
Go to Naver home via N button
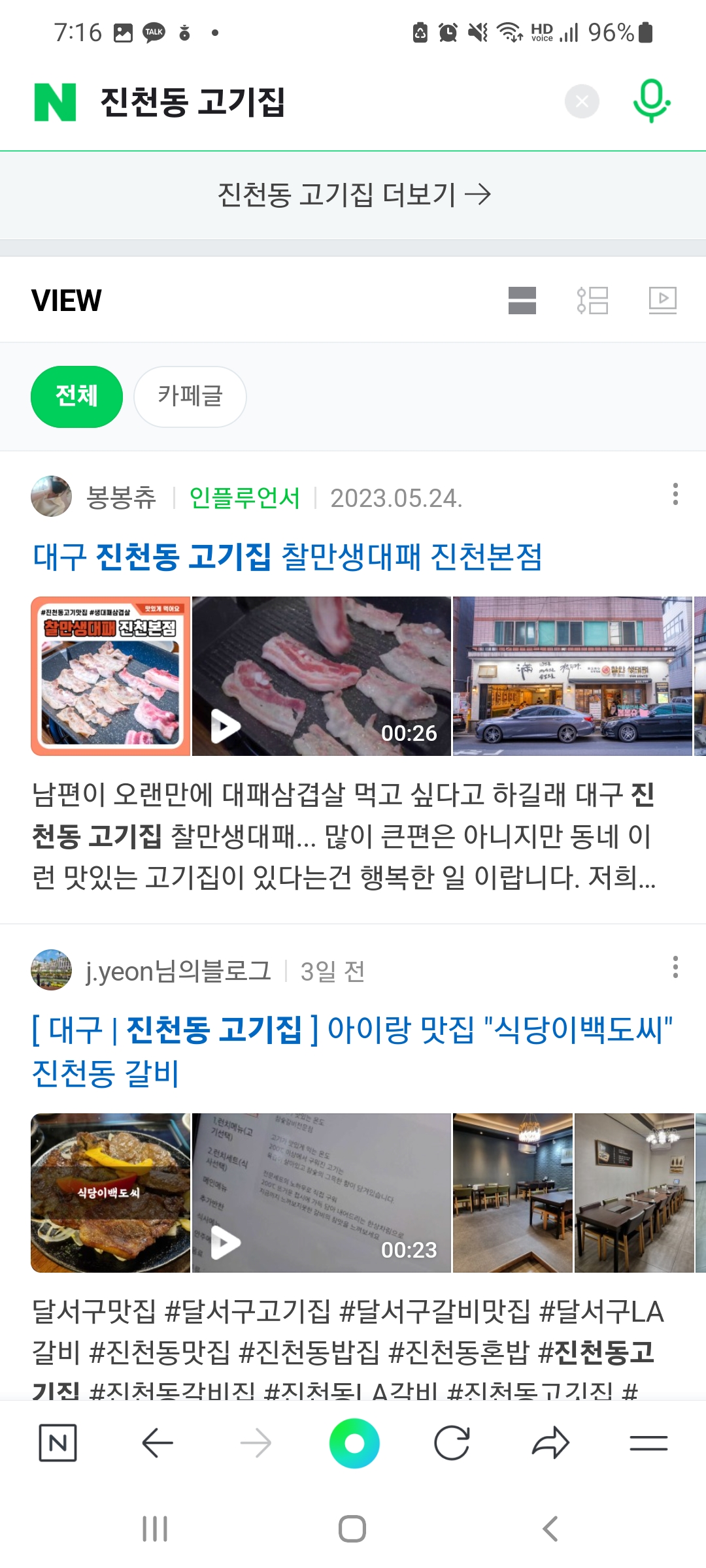click(x=58, y=1443)
